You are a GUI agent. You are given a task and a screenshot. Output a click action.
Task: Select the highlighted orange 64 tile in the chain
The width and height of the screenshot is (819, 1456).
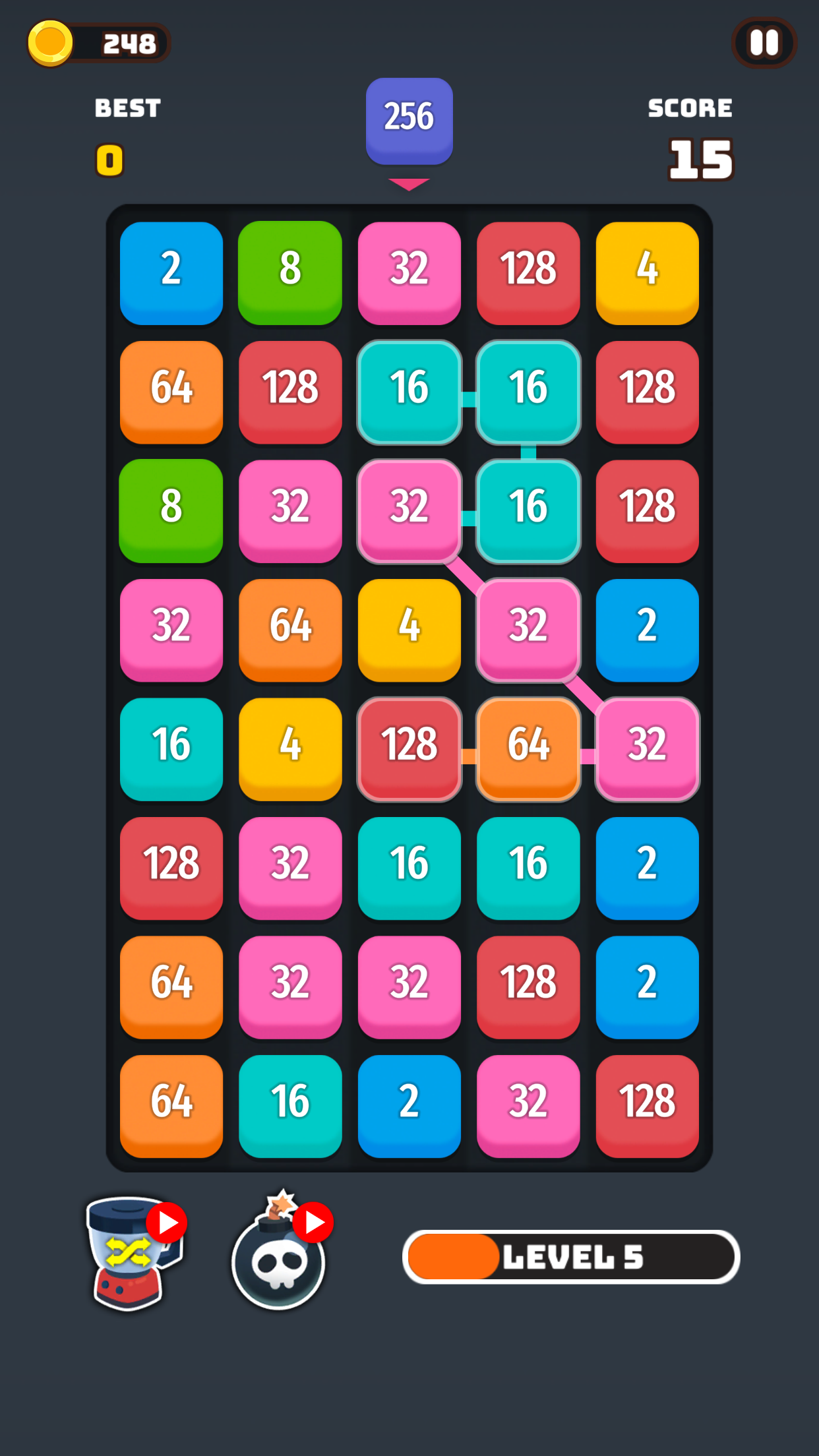pos(528,748)
